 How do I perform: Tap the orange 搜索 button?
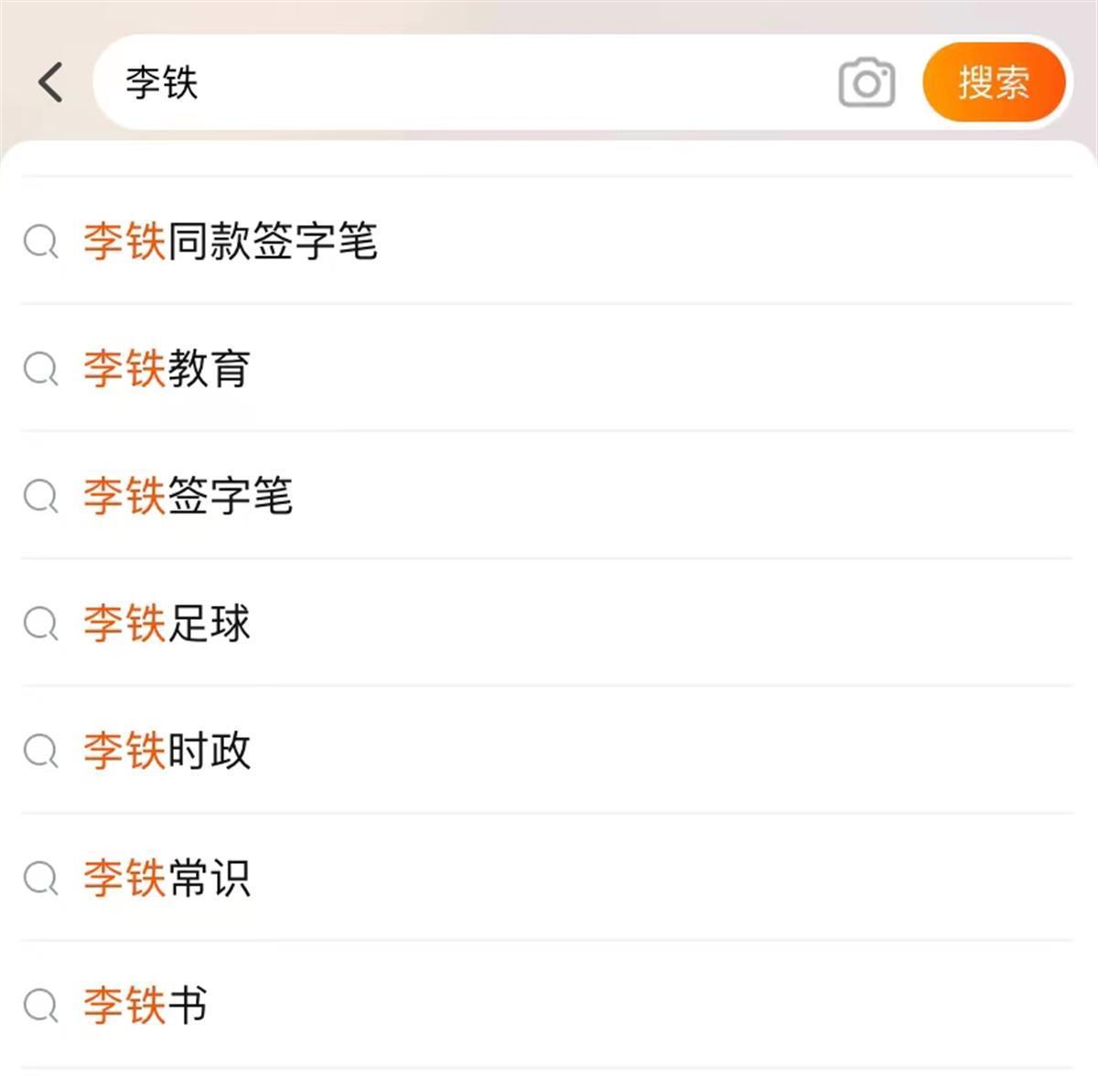pyautogui.click(x=994, y=82)
